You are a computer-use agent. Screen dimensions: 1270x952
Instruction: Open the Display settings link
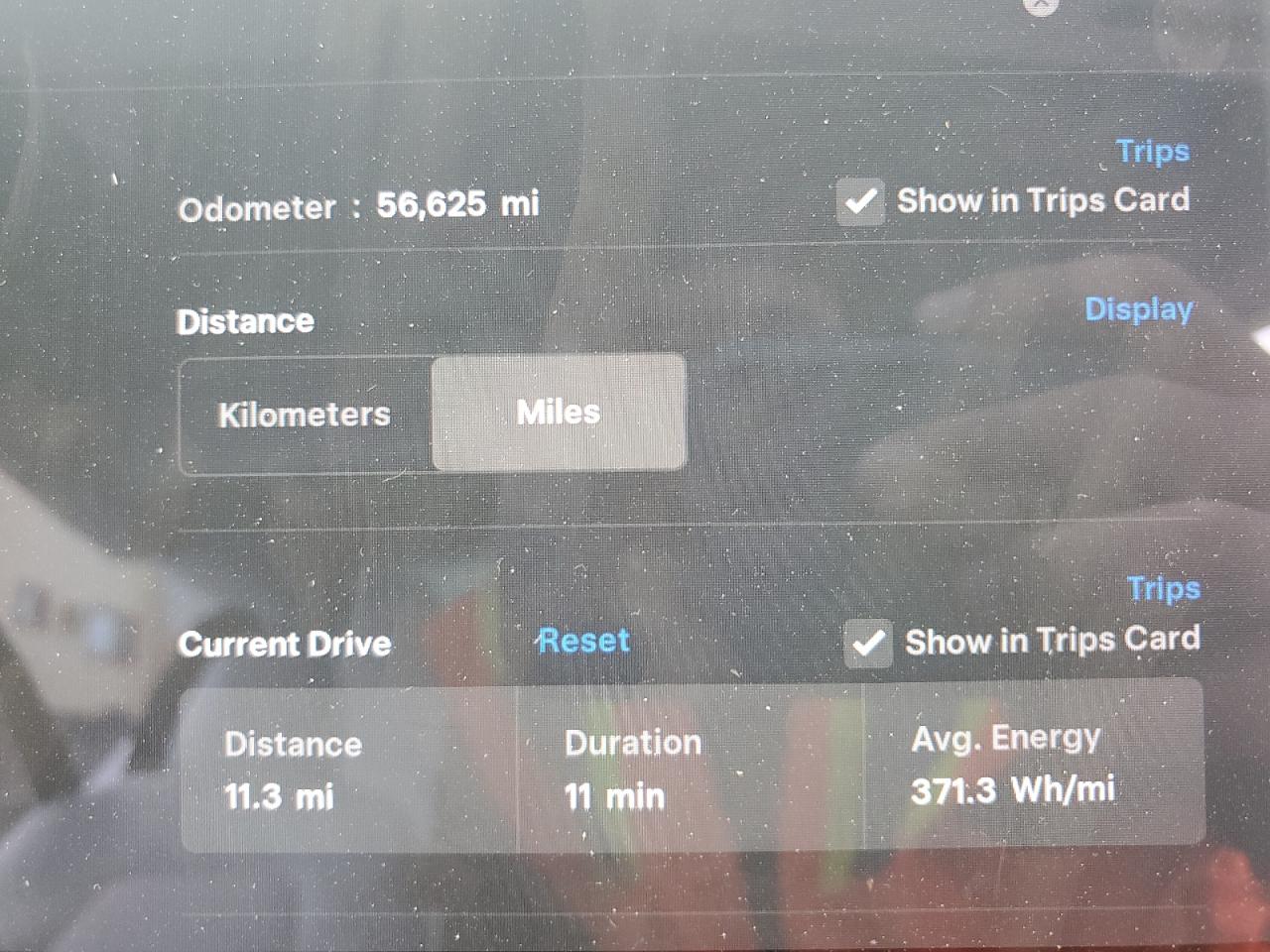(x=1138, y=309)
